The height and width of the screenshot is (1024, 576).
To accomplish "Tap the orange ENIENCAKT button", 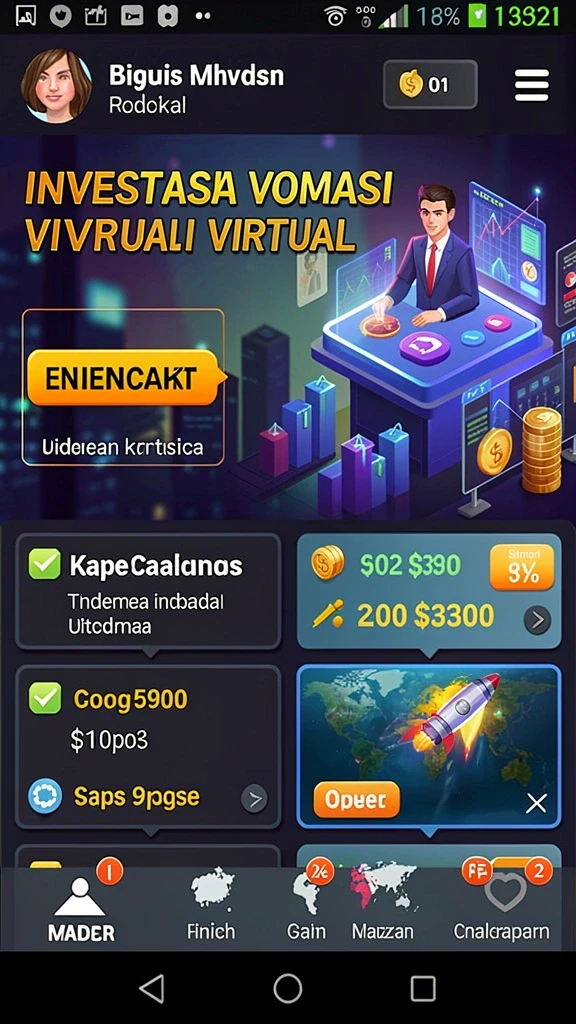I will tap(123, 378).
